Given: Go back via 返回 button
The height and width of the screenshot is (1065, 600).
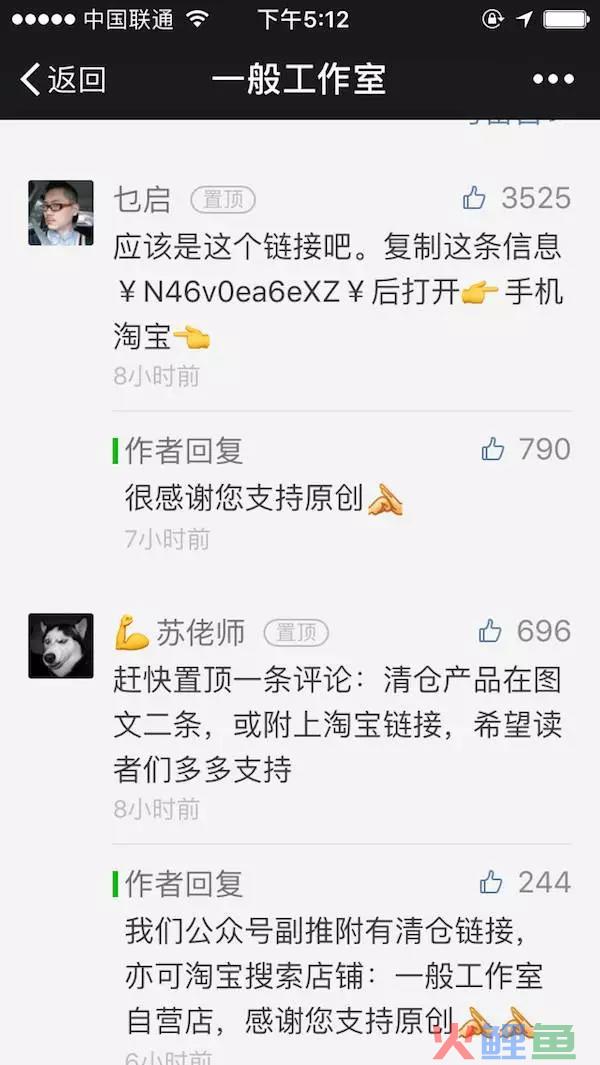Looking at the screenshot, I should pyautogui.click(x=62, y=79).
